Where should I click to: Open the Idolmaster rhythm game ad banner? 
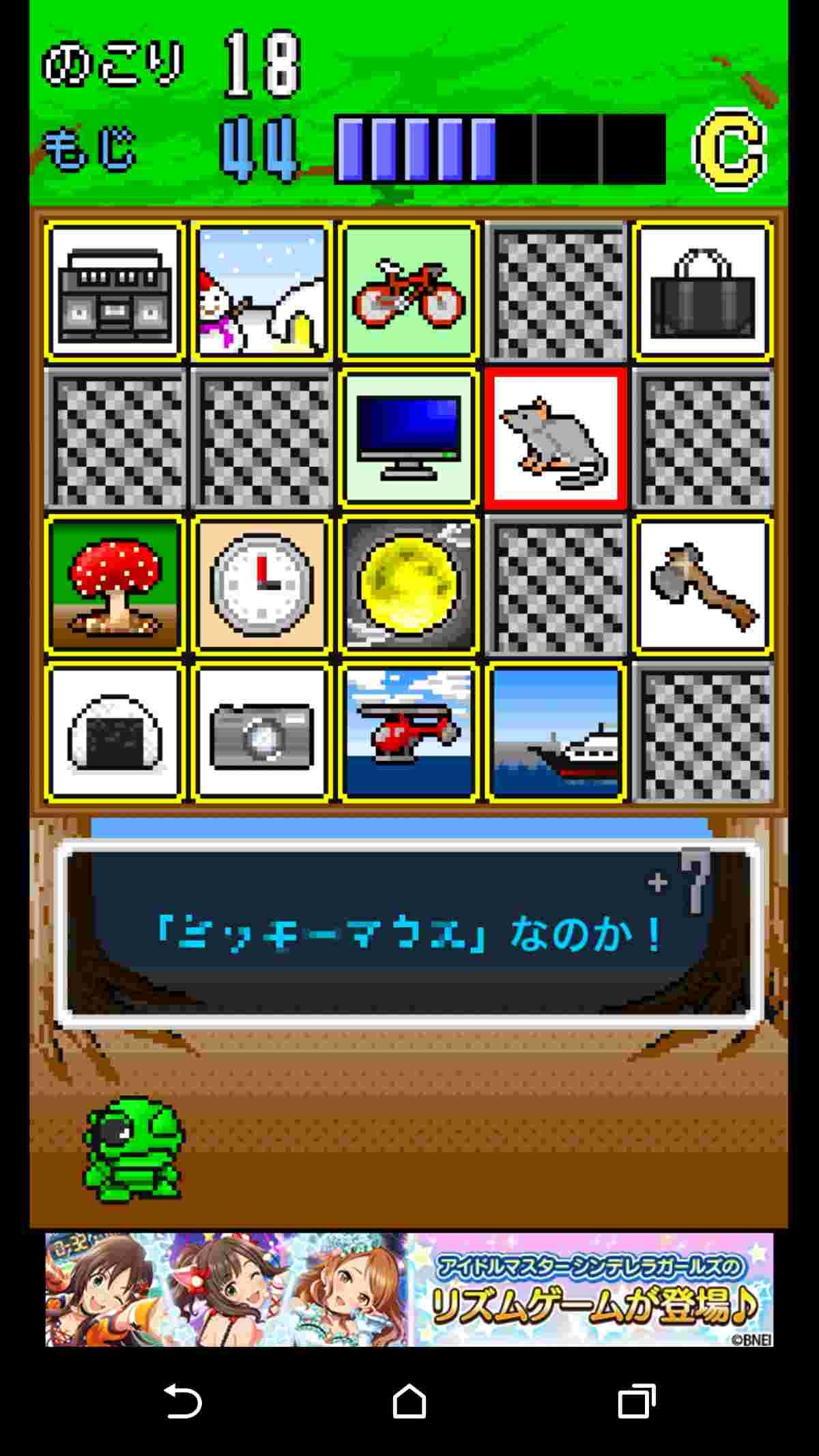[x=409, y=1289]
